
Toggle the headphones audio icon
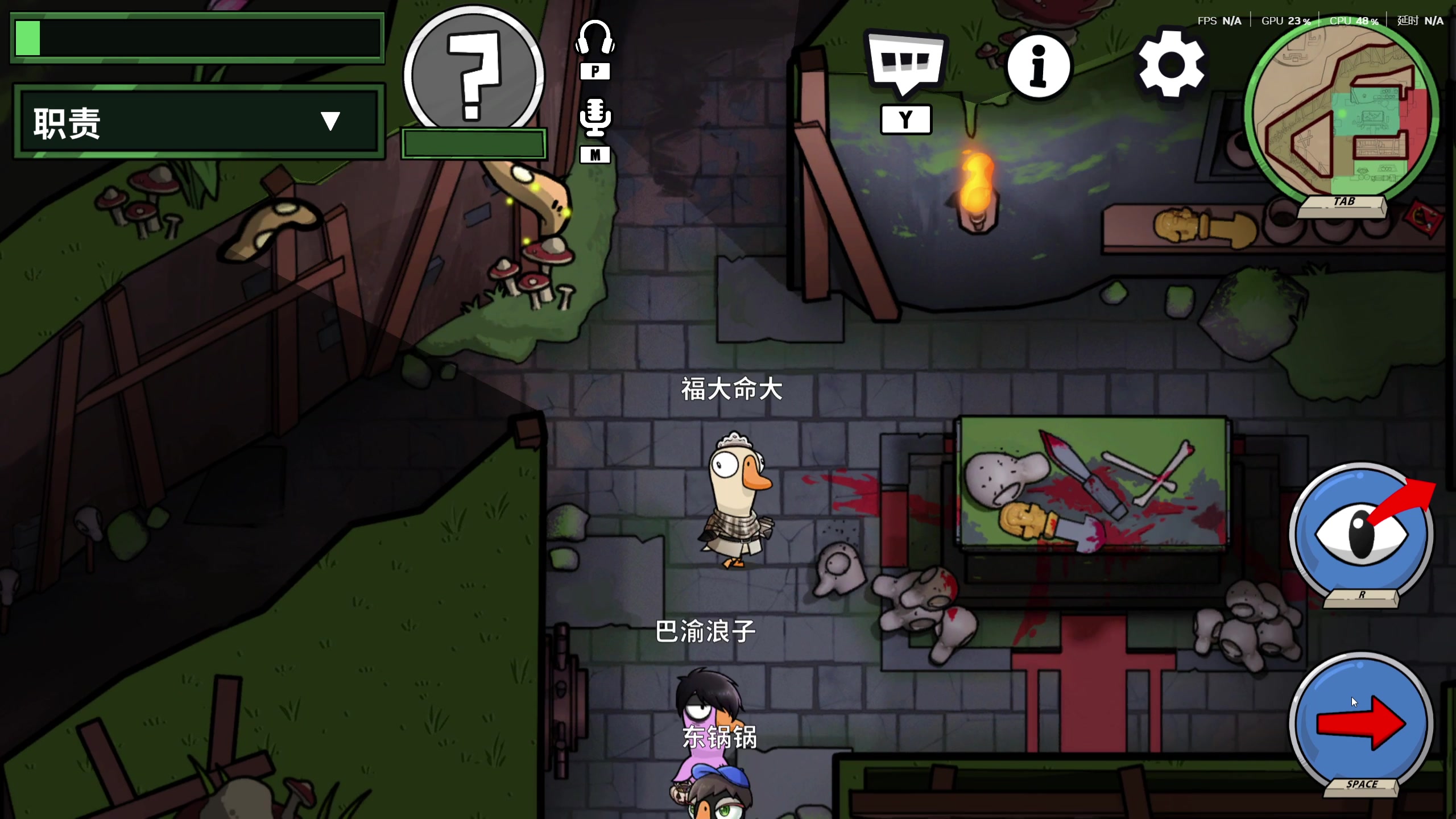[x=595, y=39]
